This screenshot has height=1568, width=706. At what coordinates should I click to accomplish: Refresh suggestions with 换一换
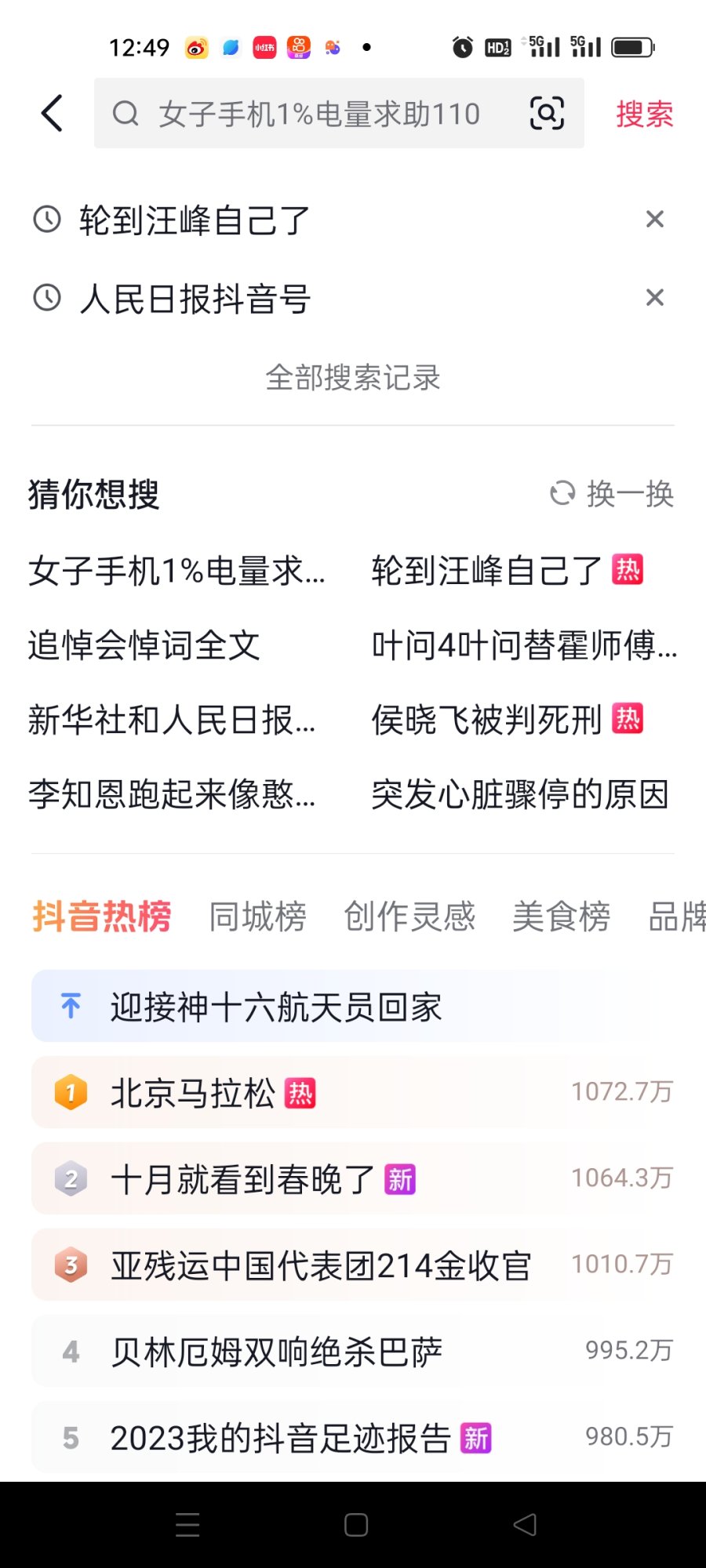pos(612,494)
